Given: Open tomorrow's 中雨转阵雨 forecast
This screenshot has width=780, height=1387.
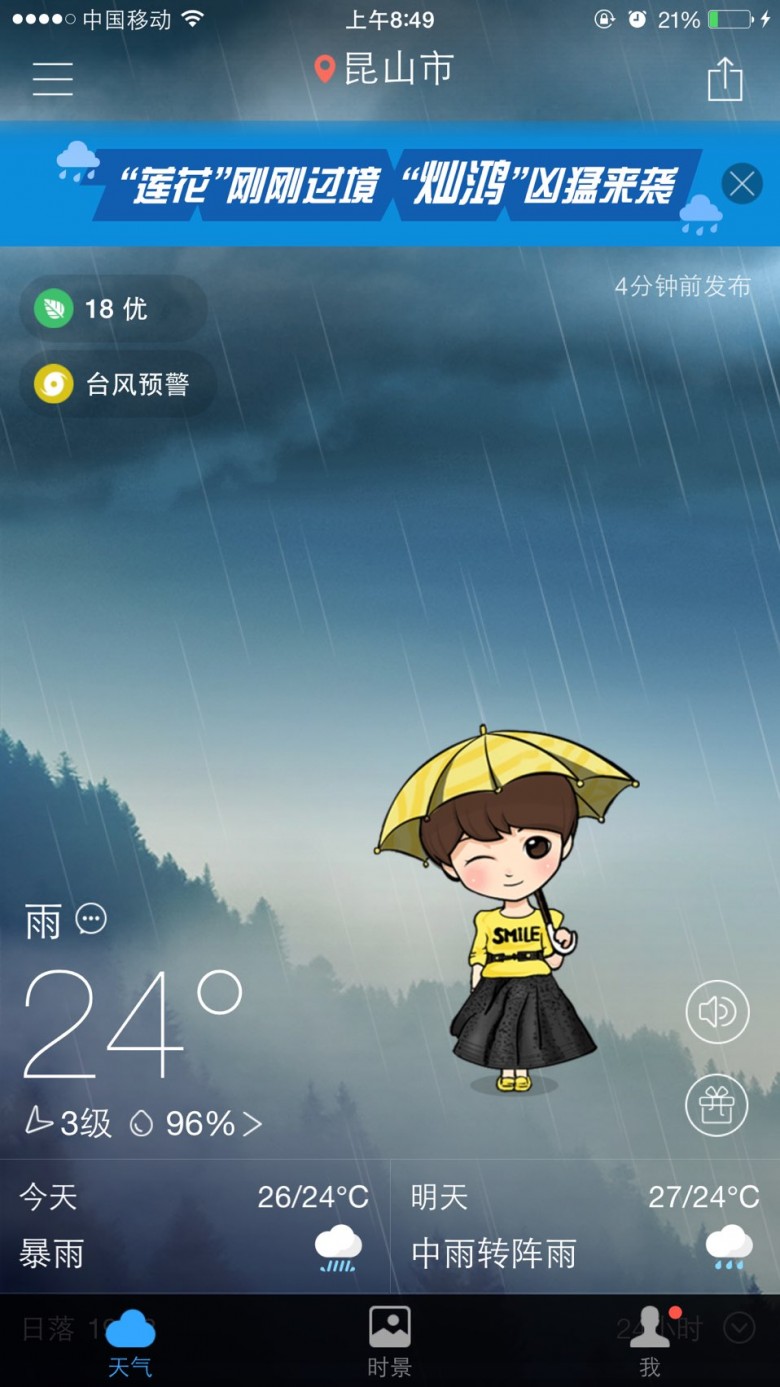Looking at the screenshot, I should [585, 1226].
